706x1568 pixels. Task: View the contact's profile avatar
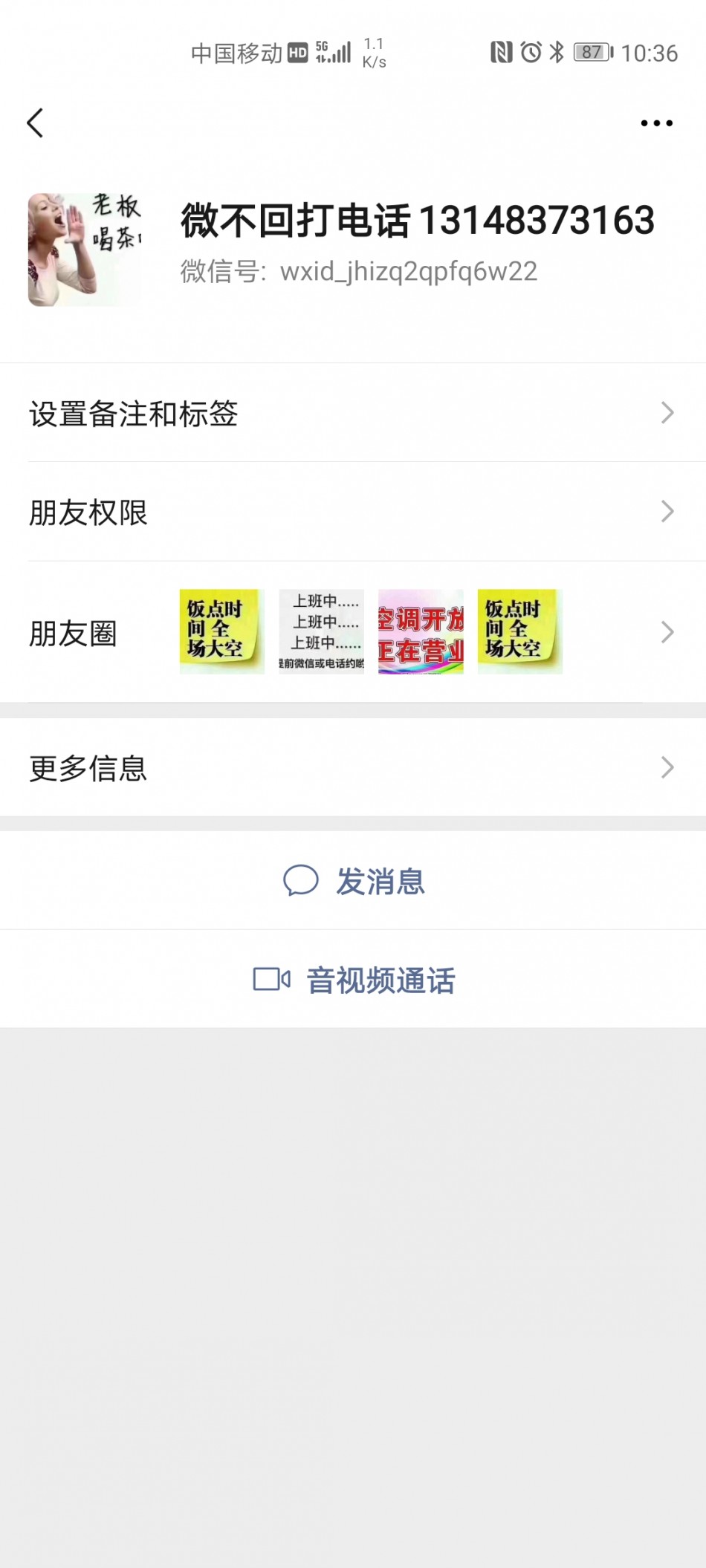coord(84,250)
